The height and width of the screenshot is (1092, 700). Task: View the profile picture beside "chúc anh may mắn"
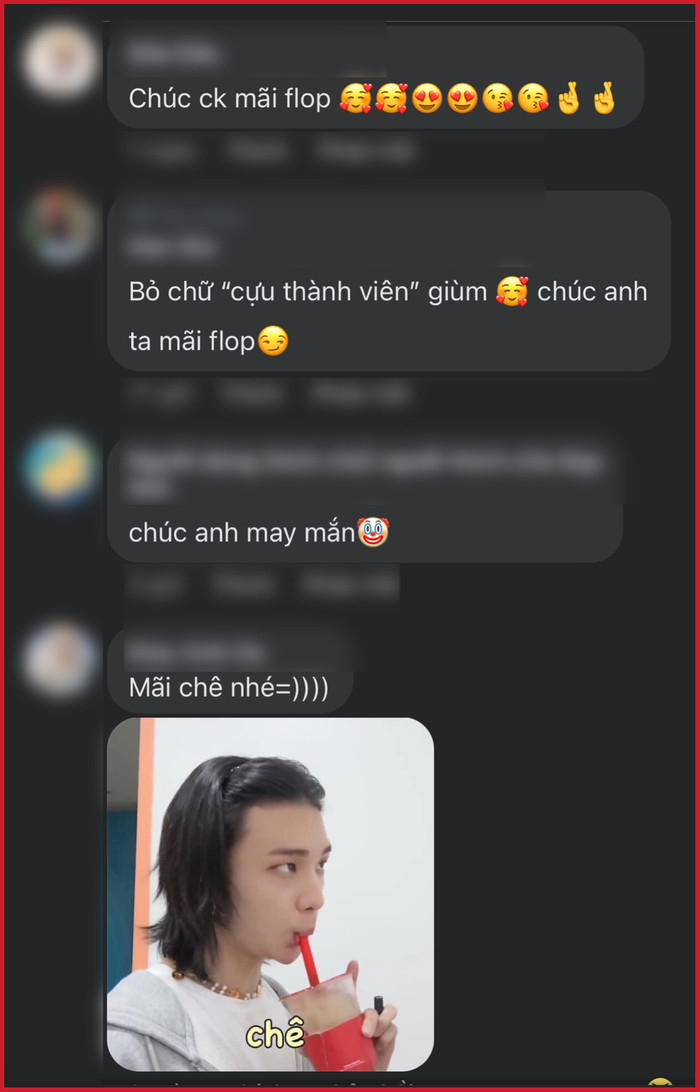point(60,467)
